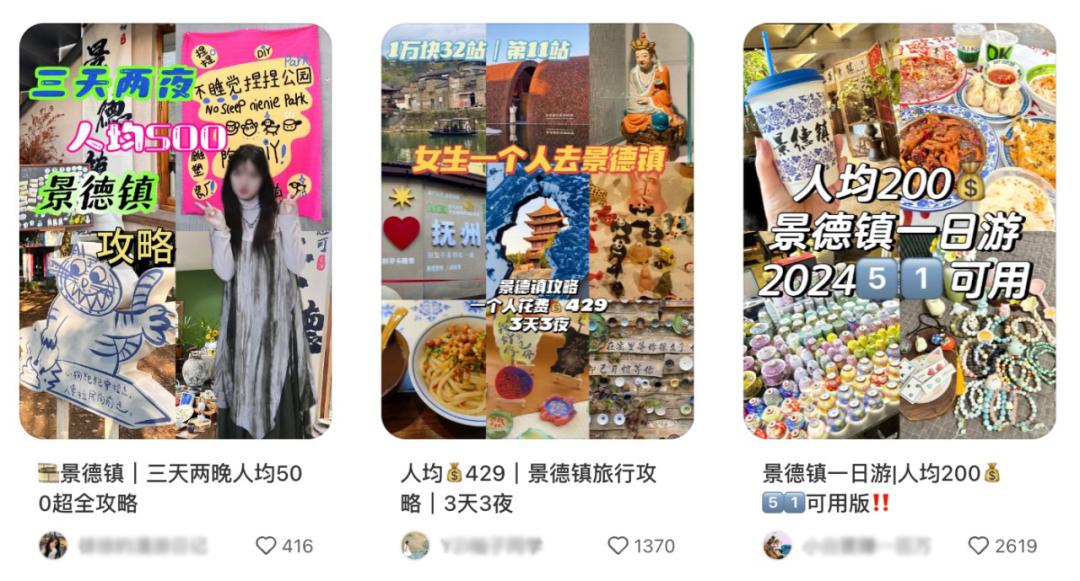1080x581 pixels.
Task: Open the 人均429 景德镇旅行攻略 post cover
Action: (537, 230)
